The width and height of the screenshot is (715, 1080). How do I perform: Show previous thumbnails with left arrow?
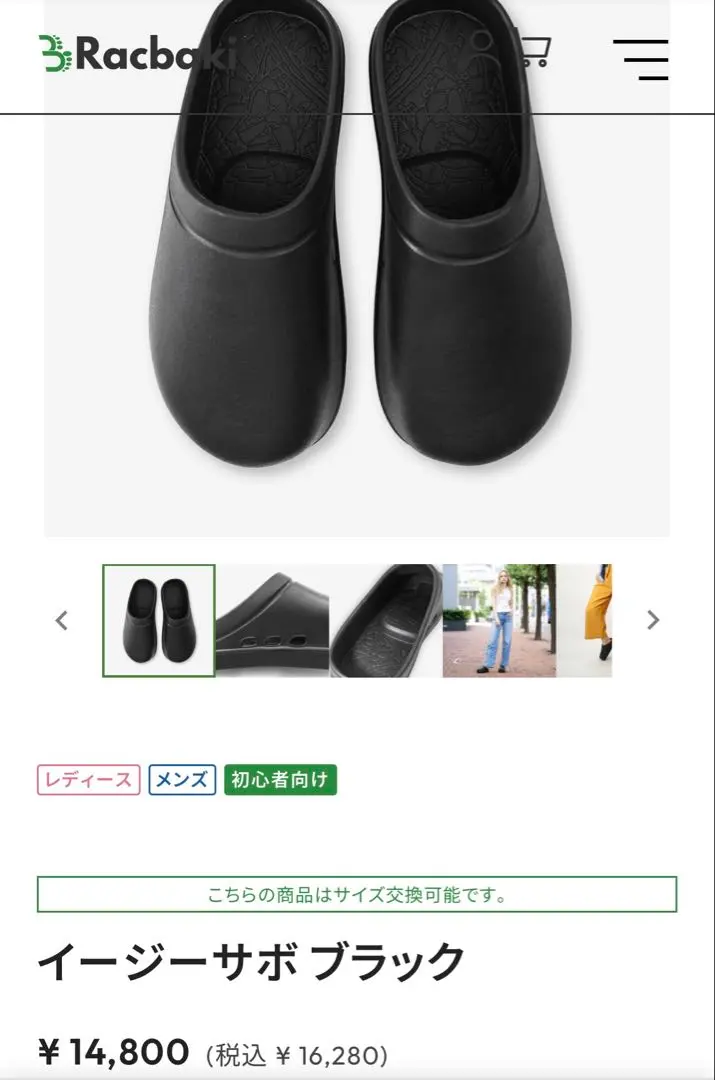point(62,621)
